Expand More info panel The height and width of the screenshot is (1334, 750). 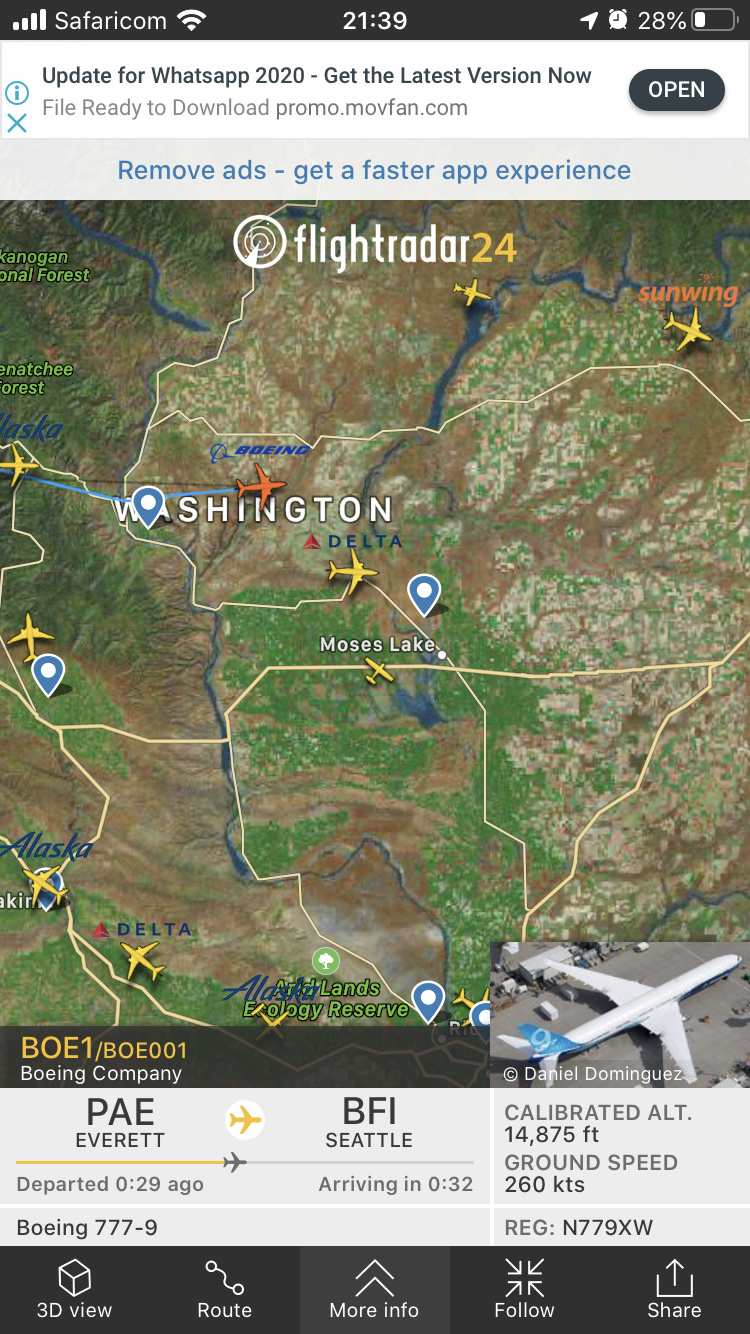tap(374, 1290)
